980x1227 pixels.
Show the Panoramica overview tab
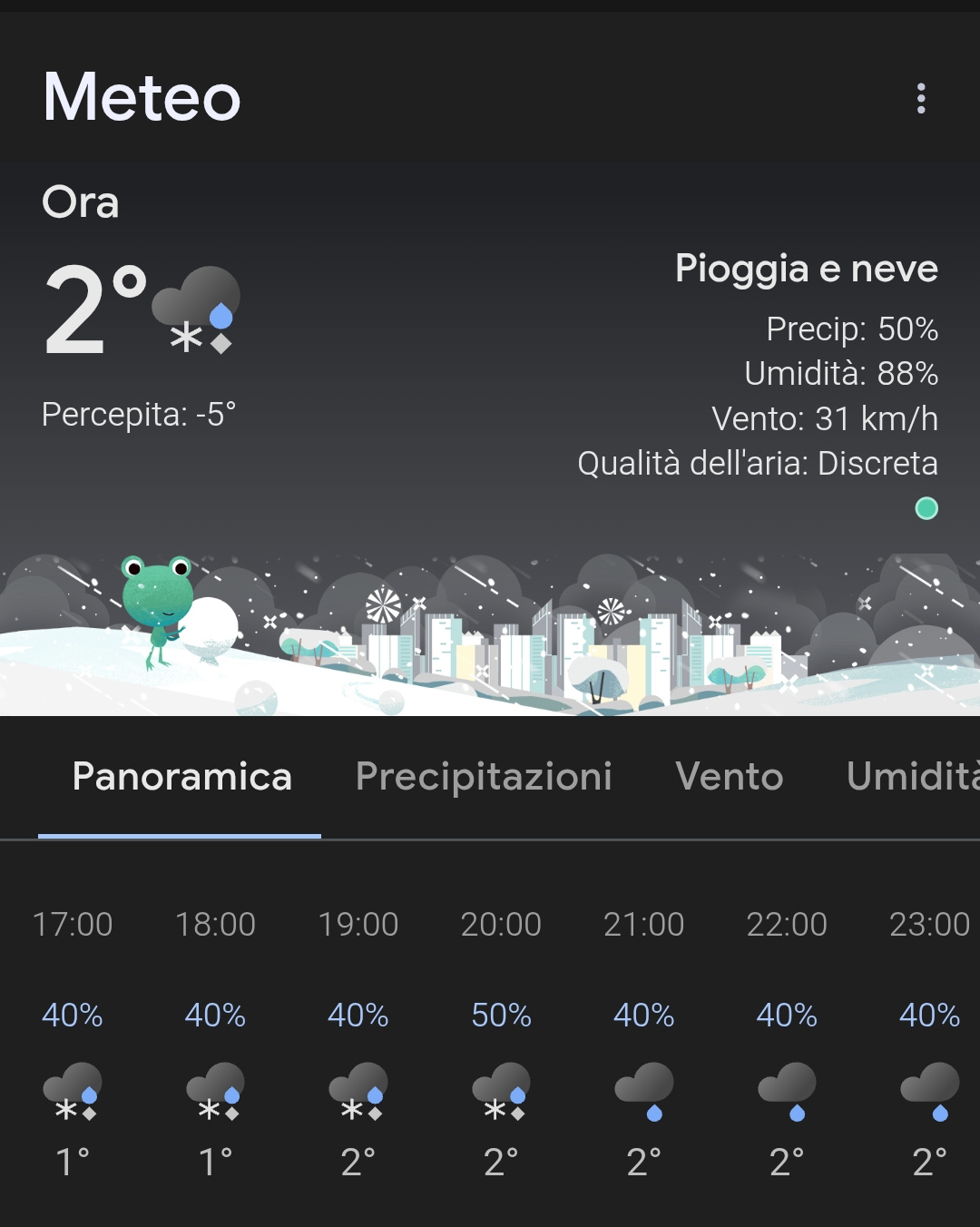181,777
